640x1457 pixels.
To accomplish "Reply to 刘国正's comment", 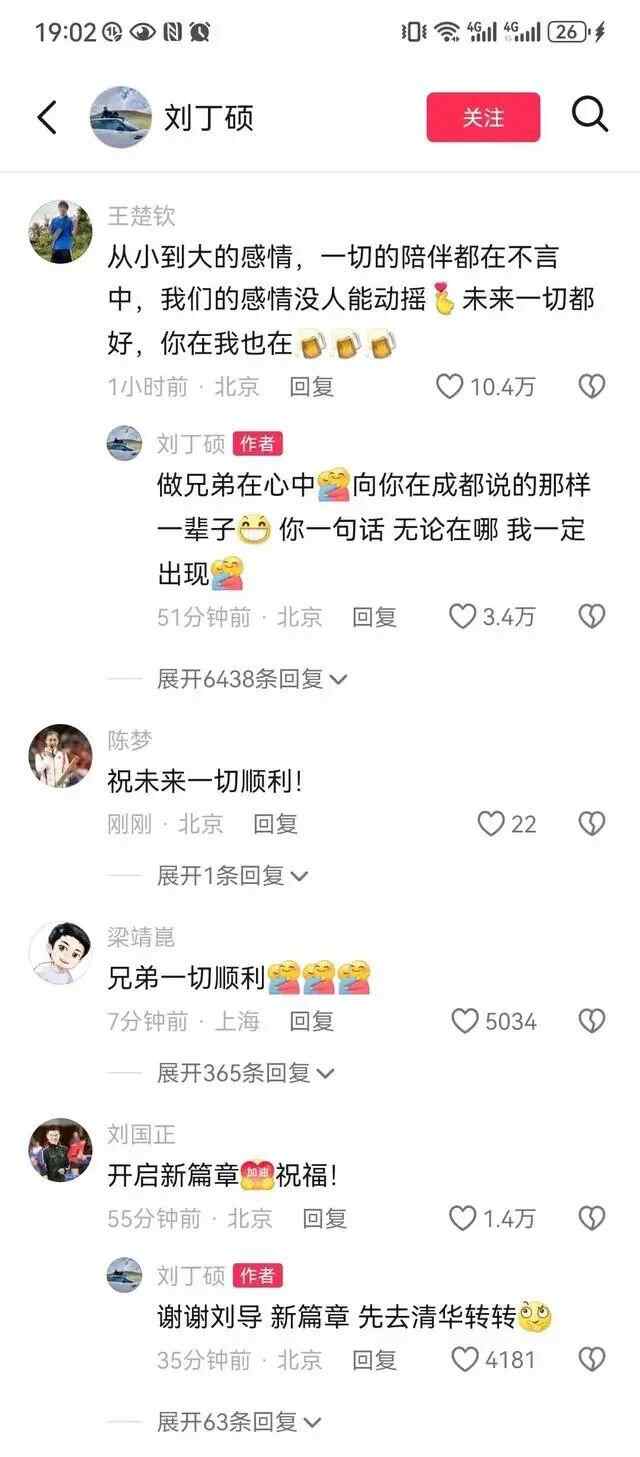I will pyautogui.click(x=324, y=1218).
